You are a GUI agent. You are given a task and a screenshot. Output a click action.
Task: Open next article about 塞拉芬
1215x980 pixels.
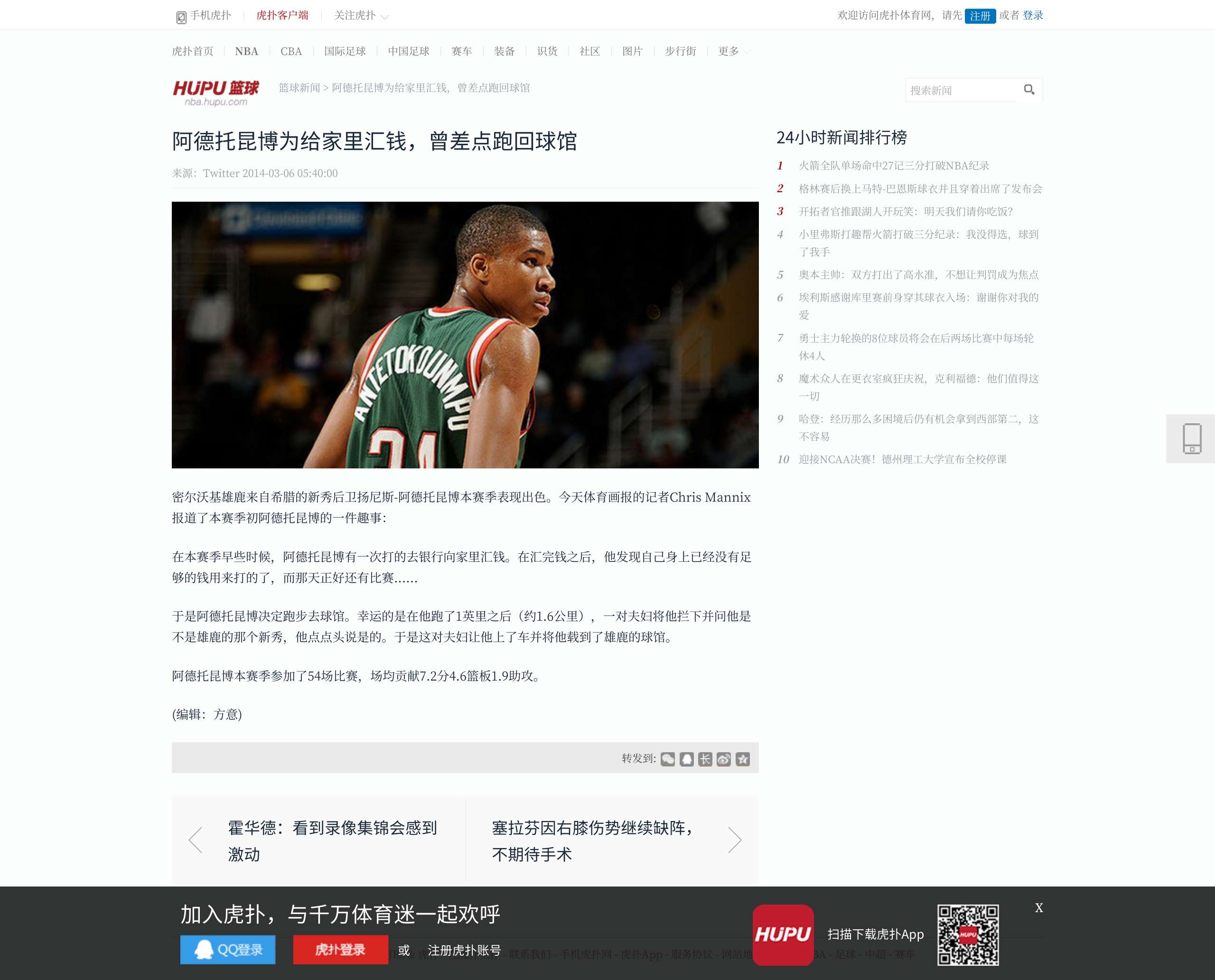pos(593,840)
